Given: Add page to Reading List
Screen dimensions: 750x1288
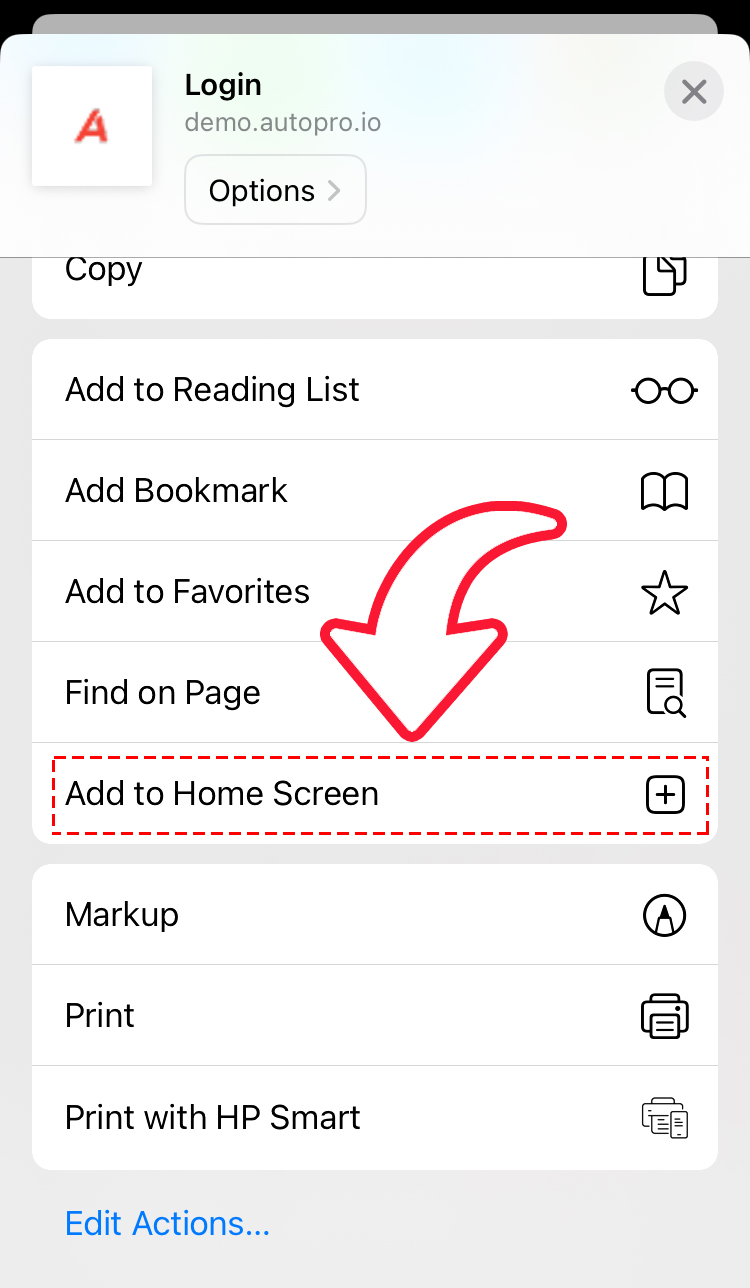Looking at the screenshot, I should tap(375, 390).
